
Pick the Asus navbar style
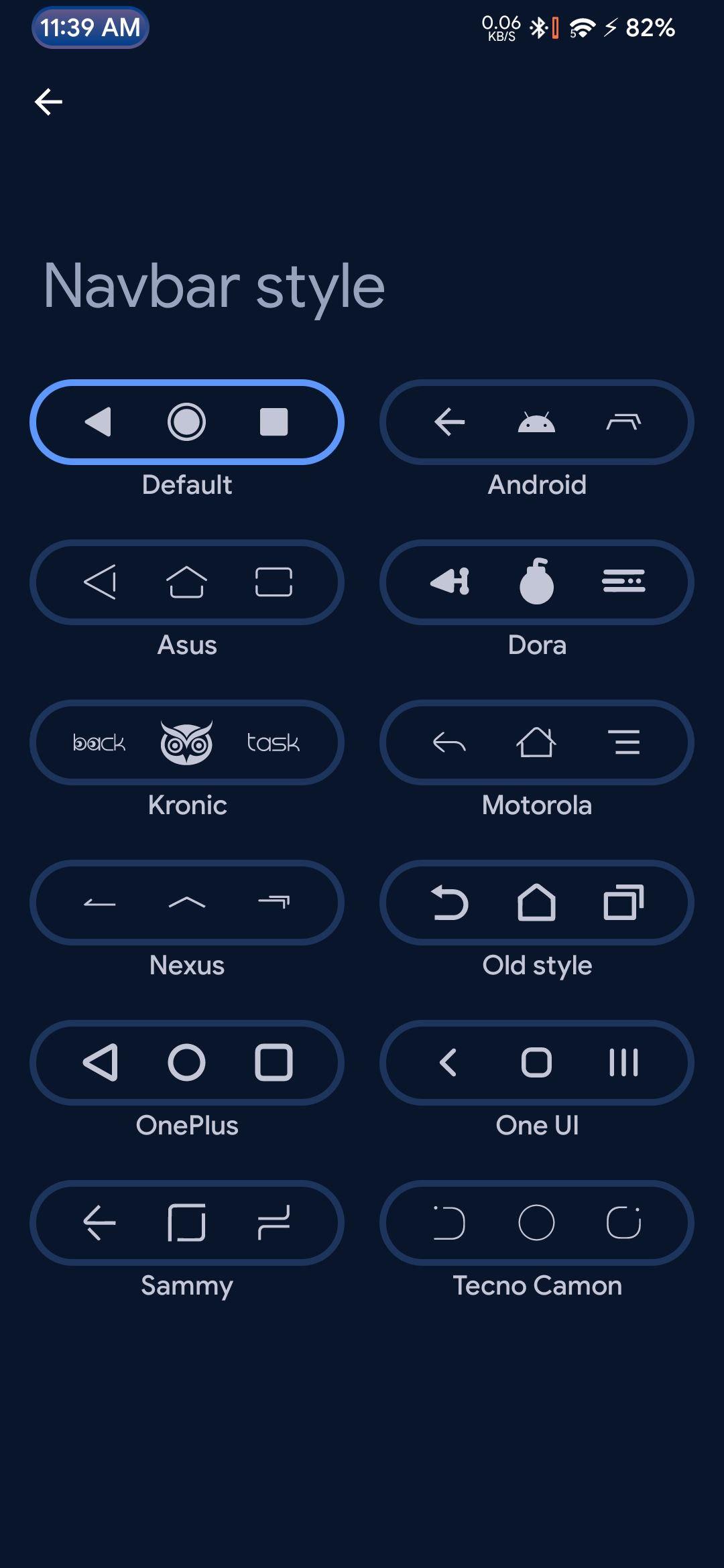click(x=187, y=582)
